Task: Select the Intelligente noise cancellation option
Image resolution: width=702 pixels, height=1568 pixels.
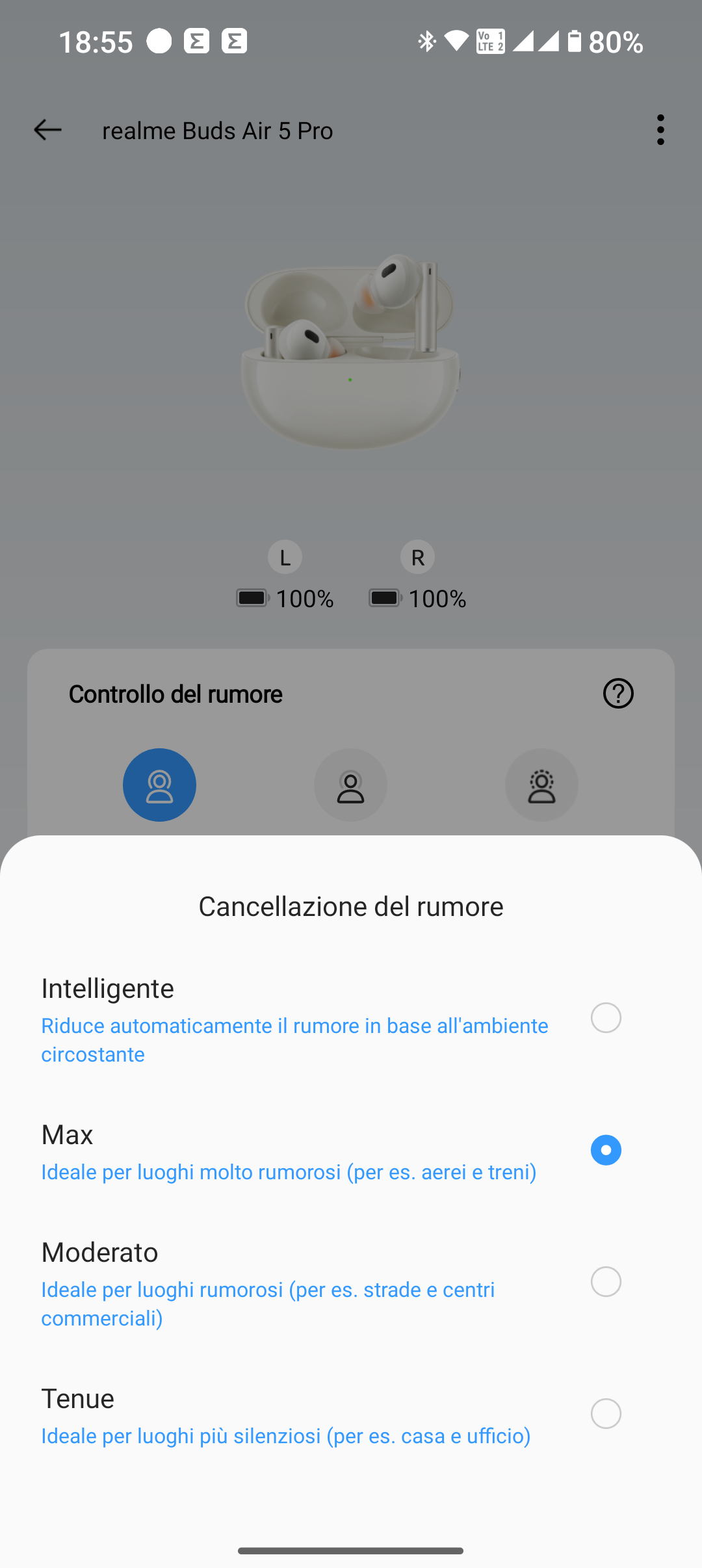Action: (351, 1018)
